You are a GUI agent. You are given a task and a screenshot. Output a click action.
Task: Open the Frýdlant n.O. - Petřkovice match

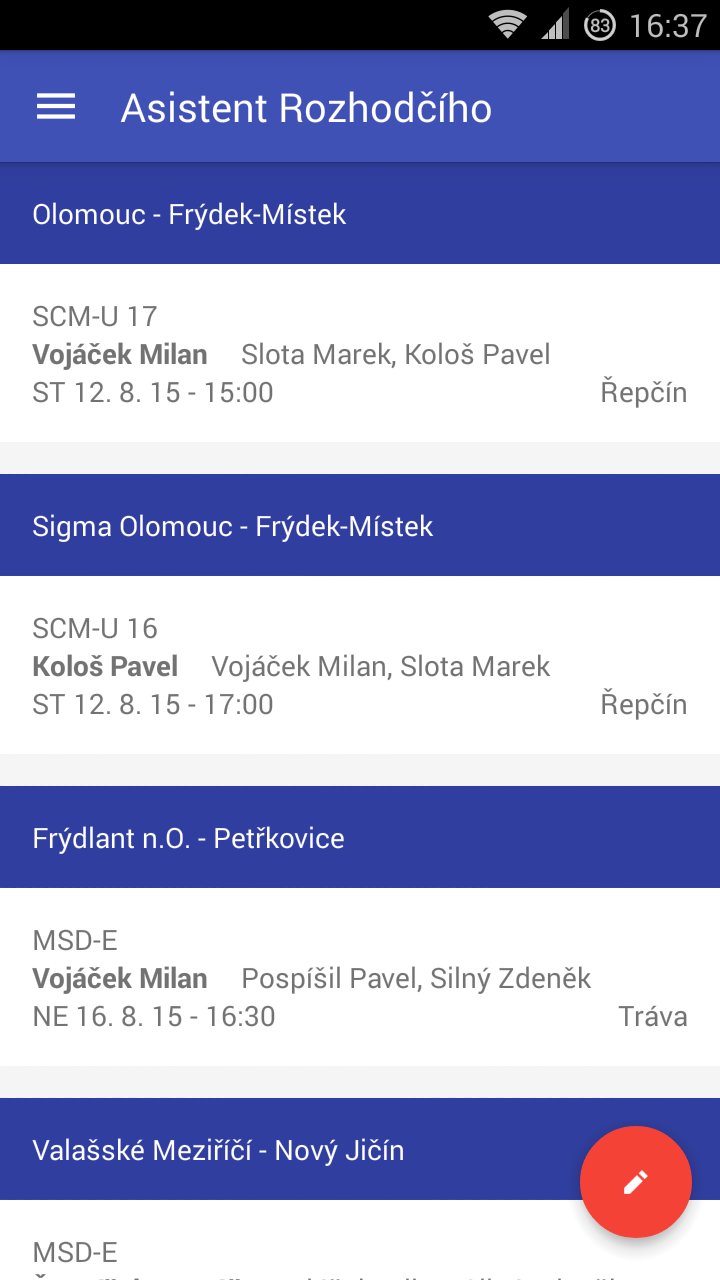360,976
